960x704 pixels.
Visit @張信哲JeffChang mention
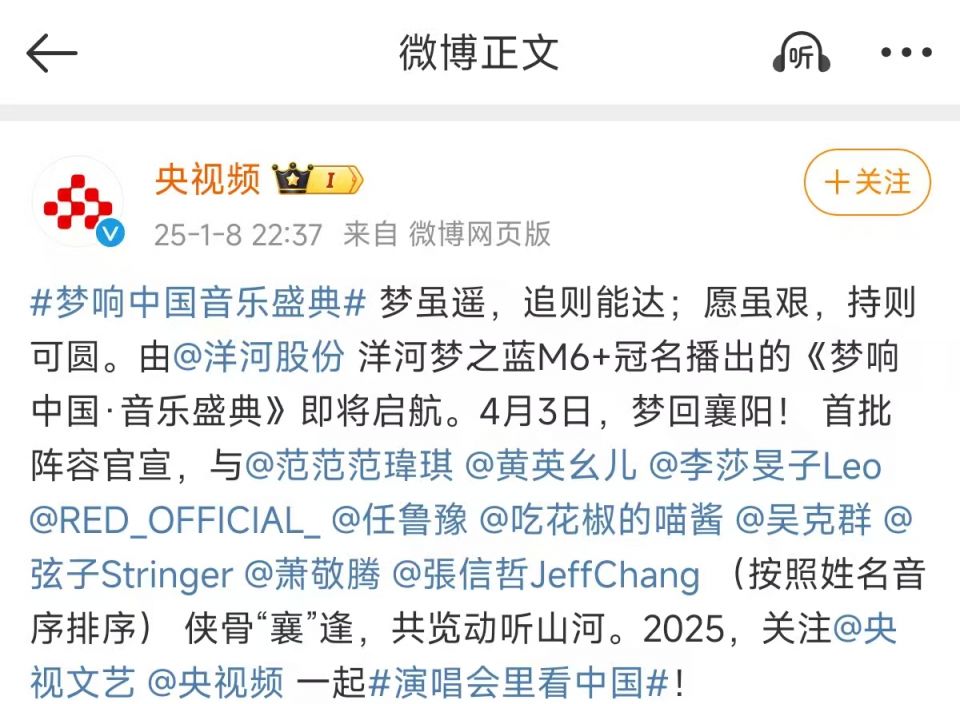point(546,575)
